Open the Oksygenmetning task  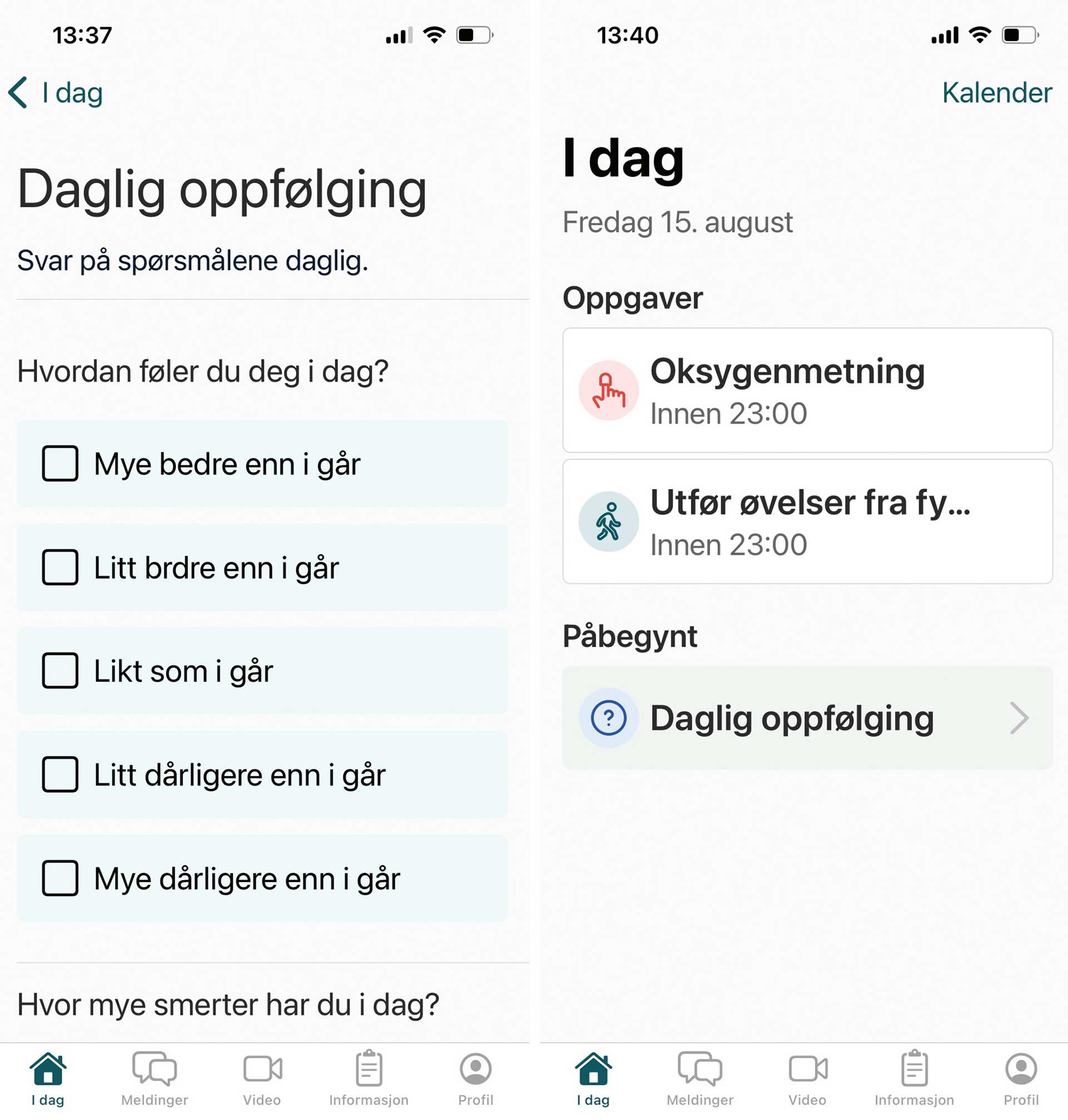pyautogui.click(x=807, y=390)
